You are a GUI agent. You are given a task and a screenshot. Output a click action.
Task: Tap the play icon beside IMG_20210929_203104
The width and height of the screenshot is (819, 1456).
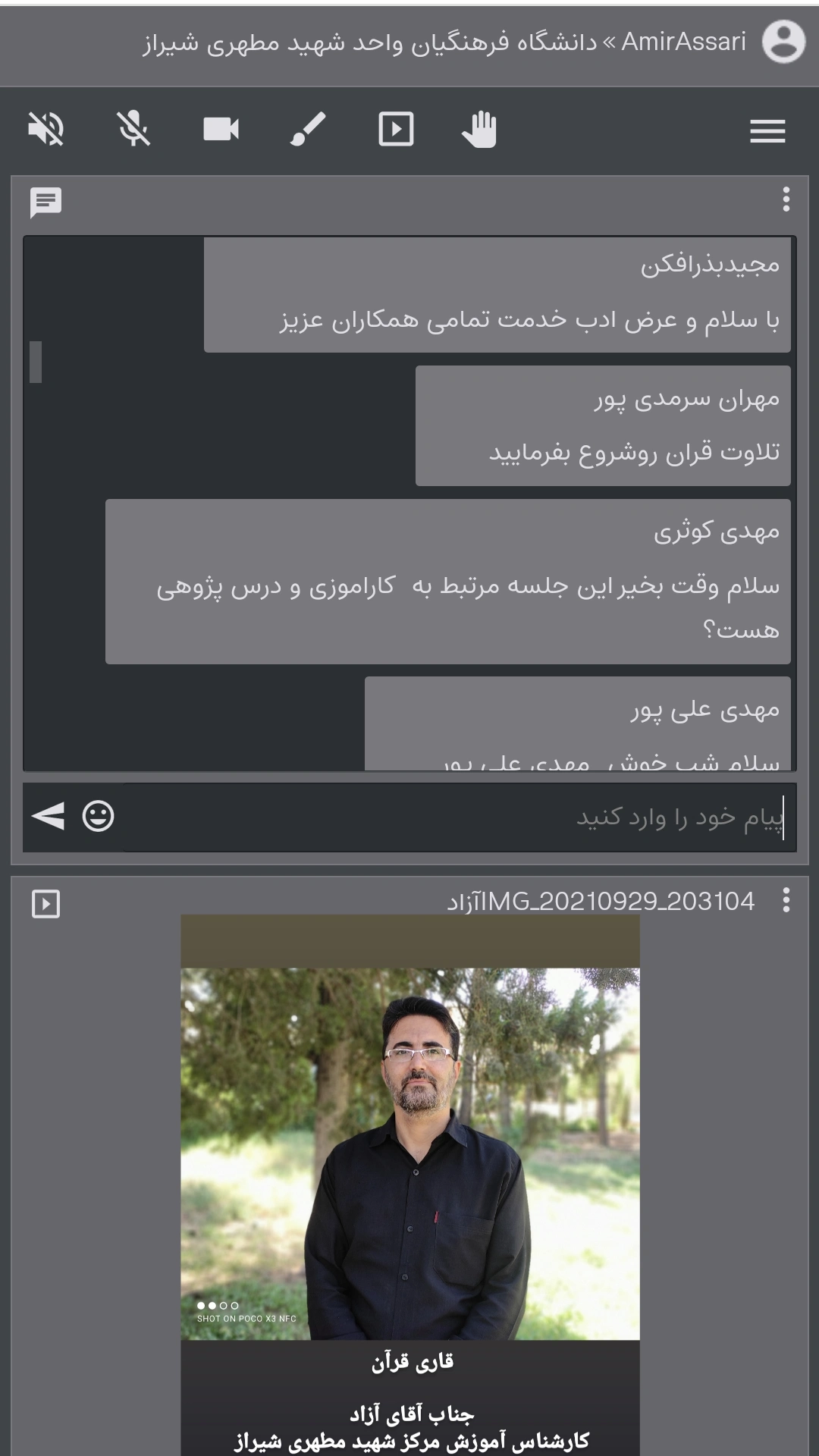click(x=45, y=904)
